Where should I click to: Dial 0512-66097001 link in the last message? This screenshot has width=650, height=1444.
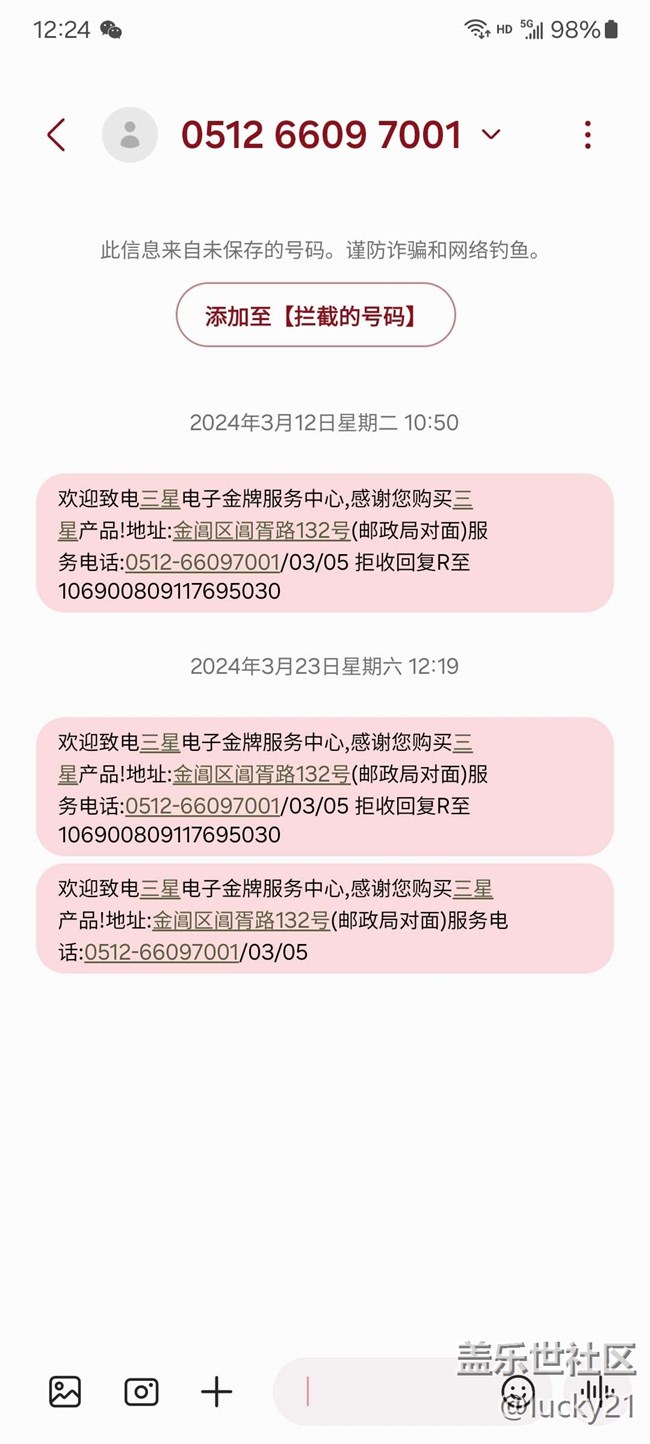point(161,952)
